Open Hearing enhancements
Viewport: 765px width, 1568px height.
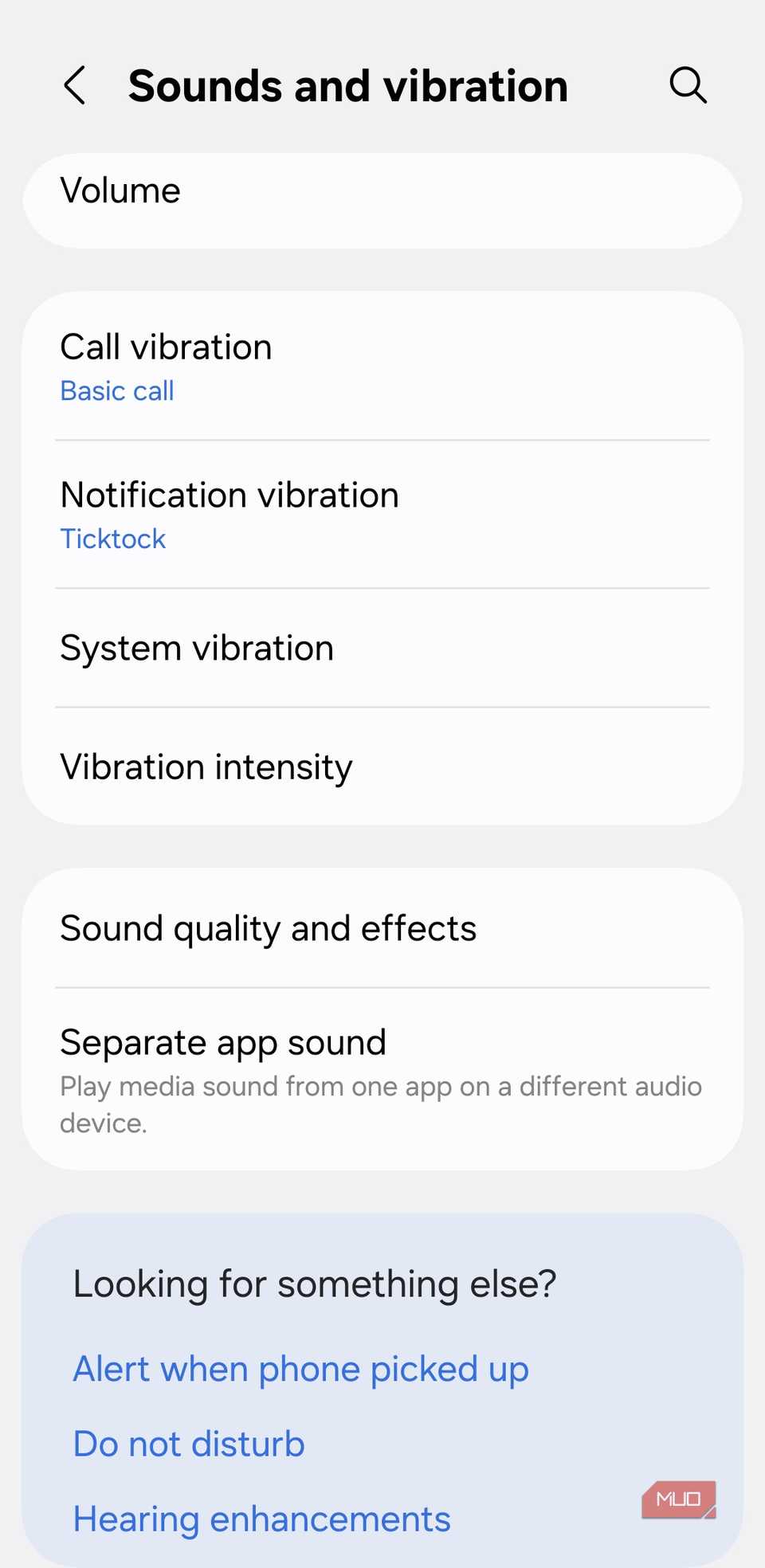coord(261,1517)
